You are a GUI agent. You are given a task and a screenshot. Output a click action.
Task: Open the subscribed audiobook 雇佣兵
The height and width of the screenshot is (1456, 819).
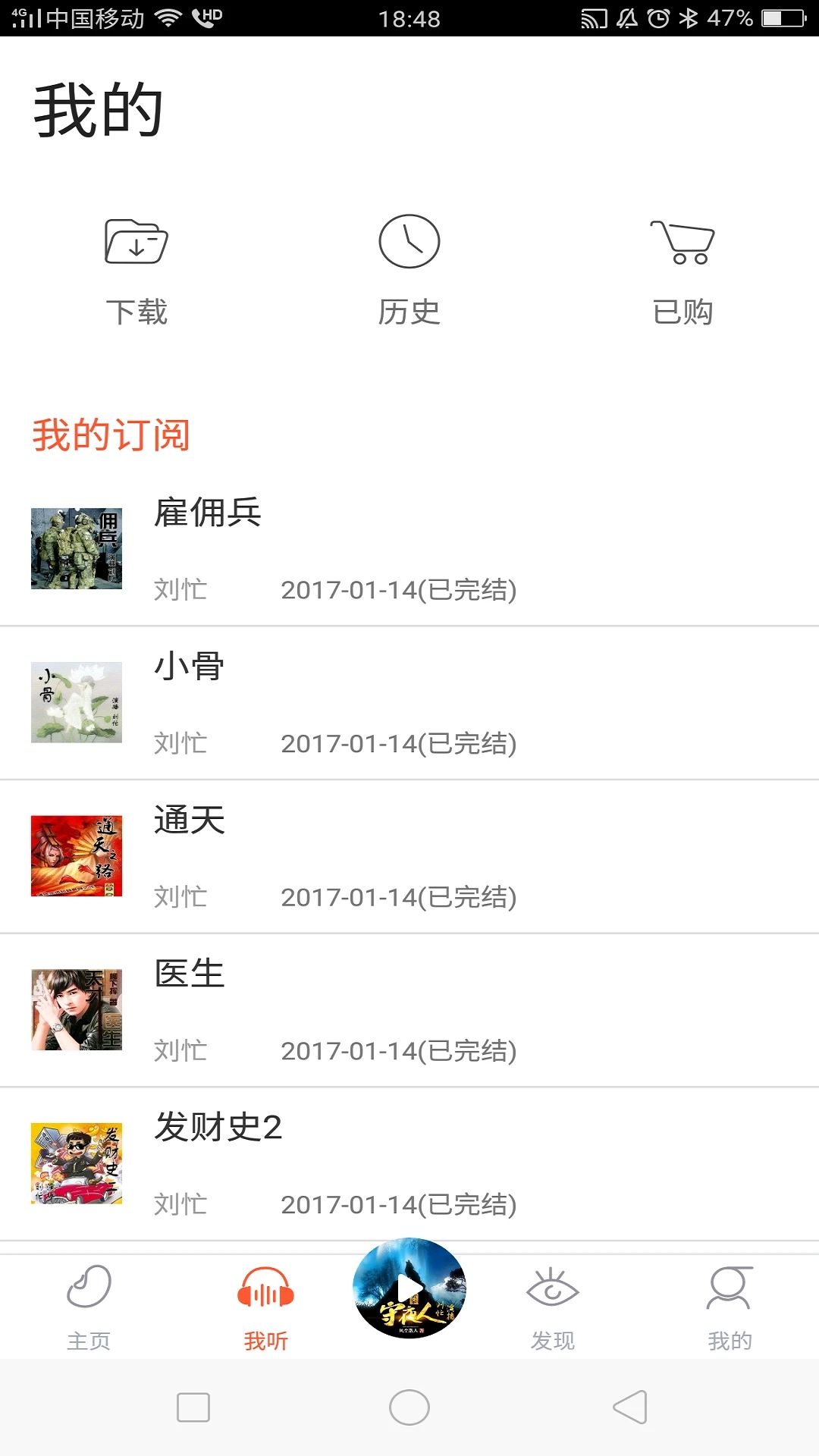pos(409,549)
